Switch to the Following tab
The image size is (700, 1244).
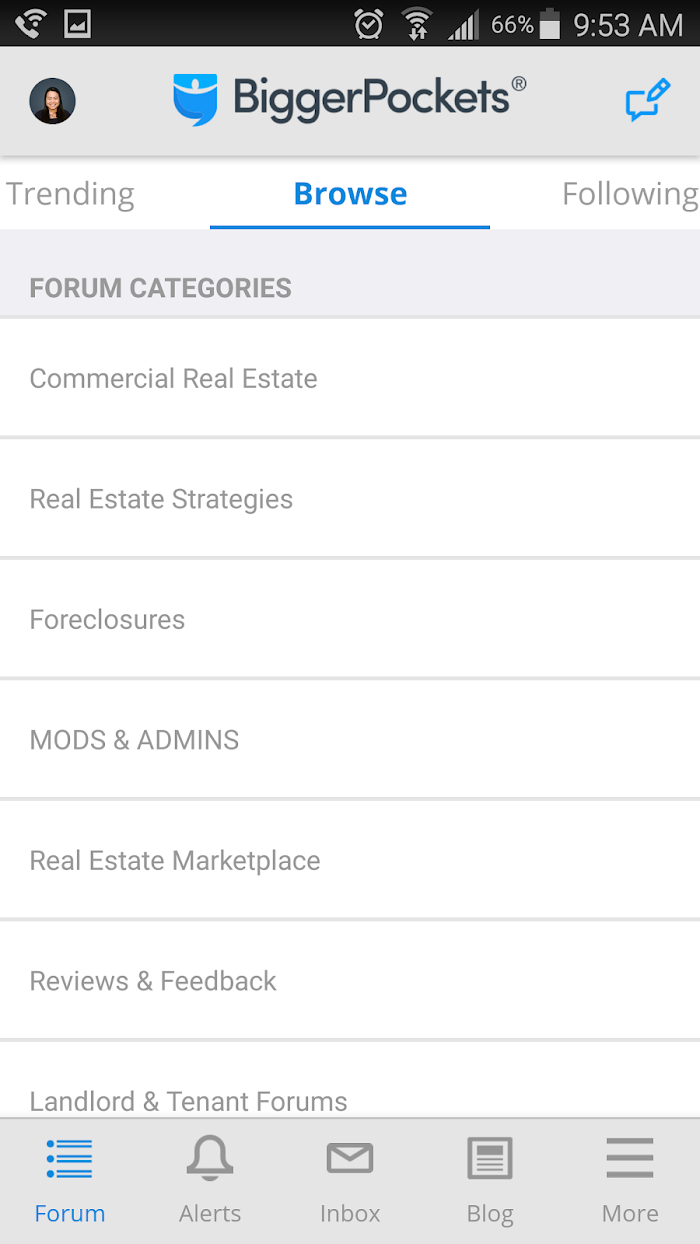click(630, 194)
